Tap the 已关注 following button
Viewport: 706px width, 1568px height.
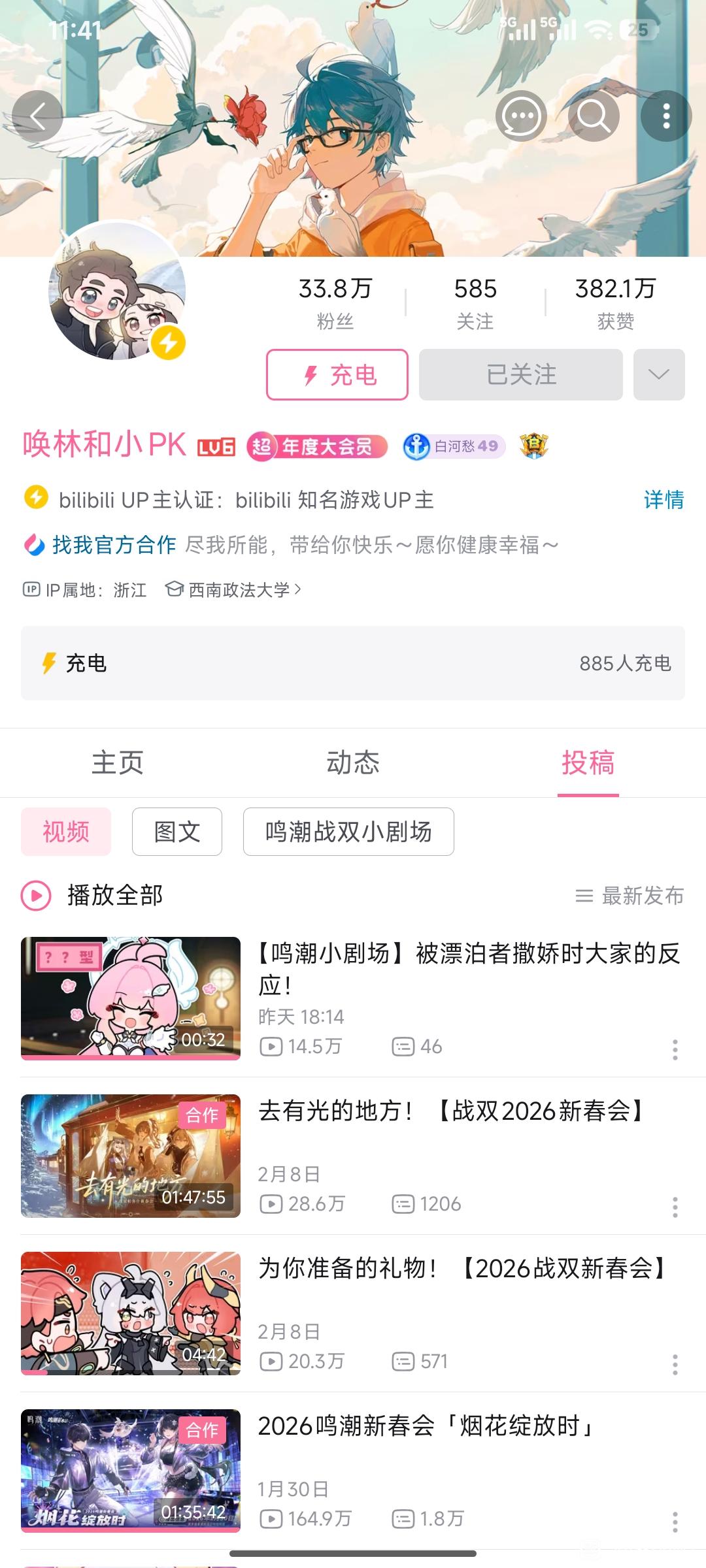coord(520,374)
